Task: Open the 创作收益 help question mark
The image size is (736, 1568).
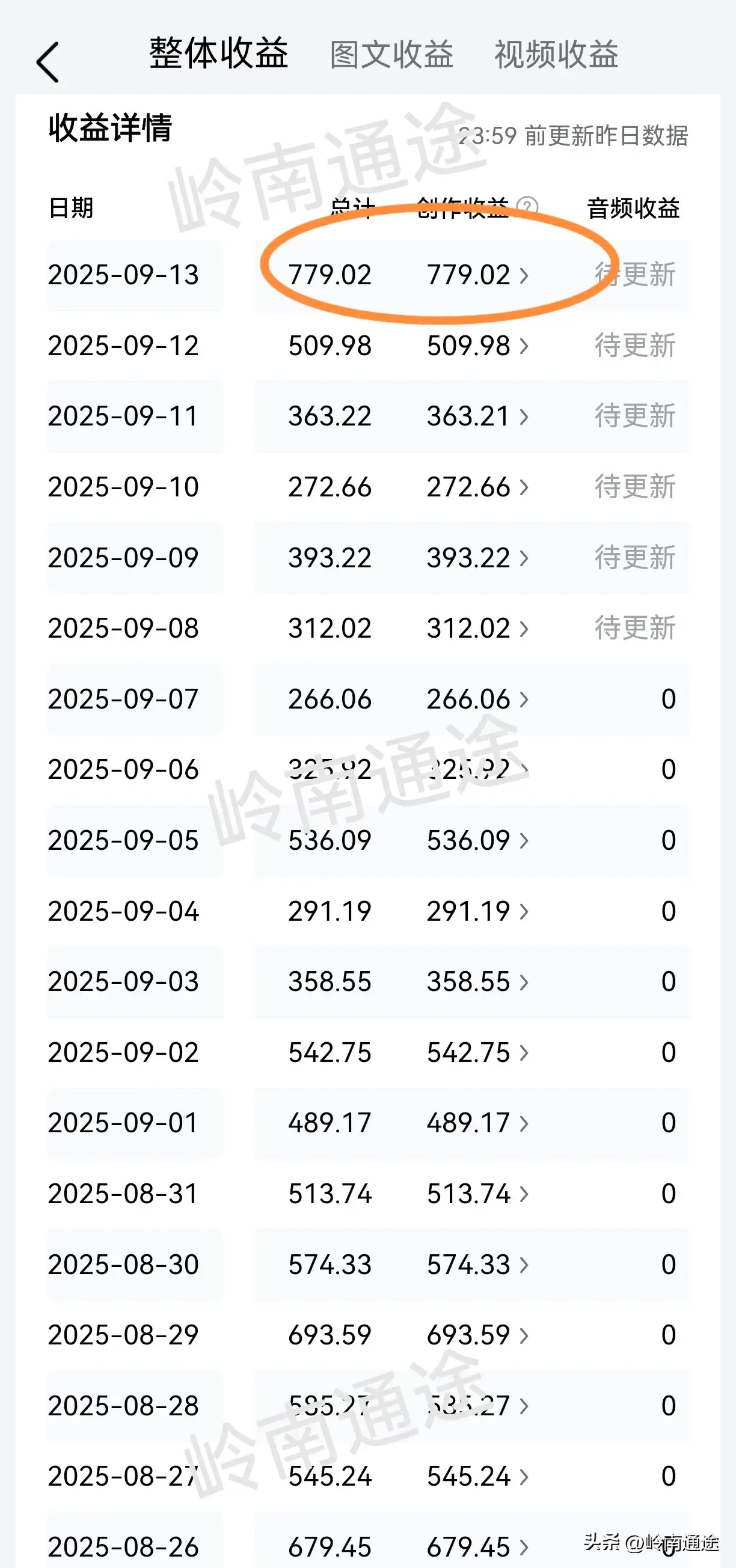Action: tap(527, 207)
